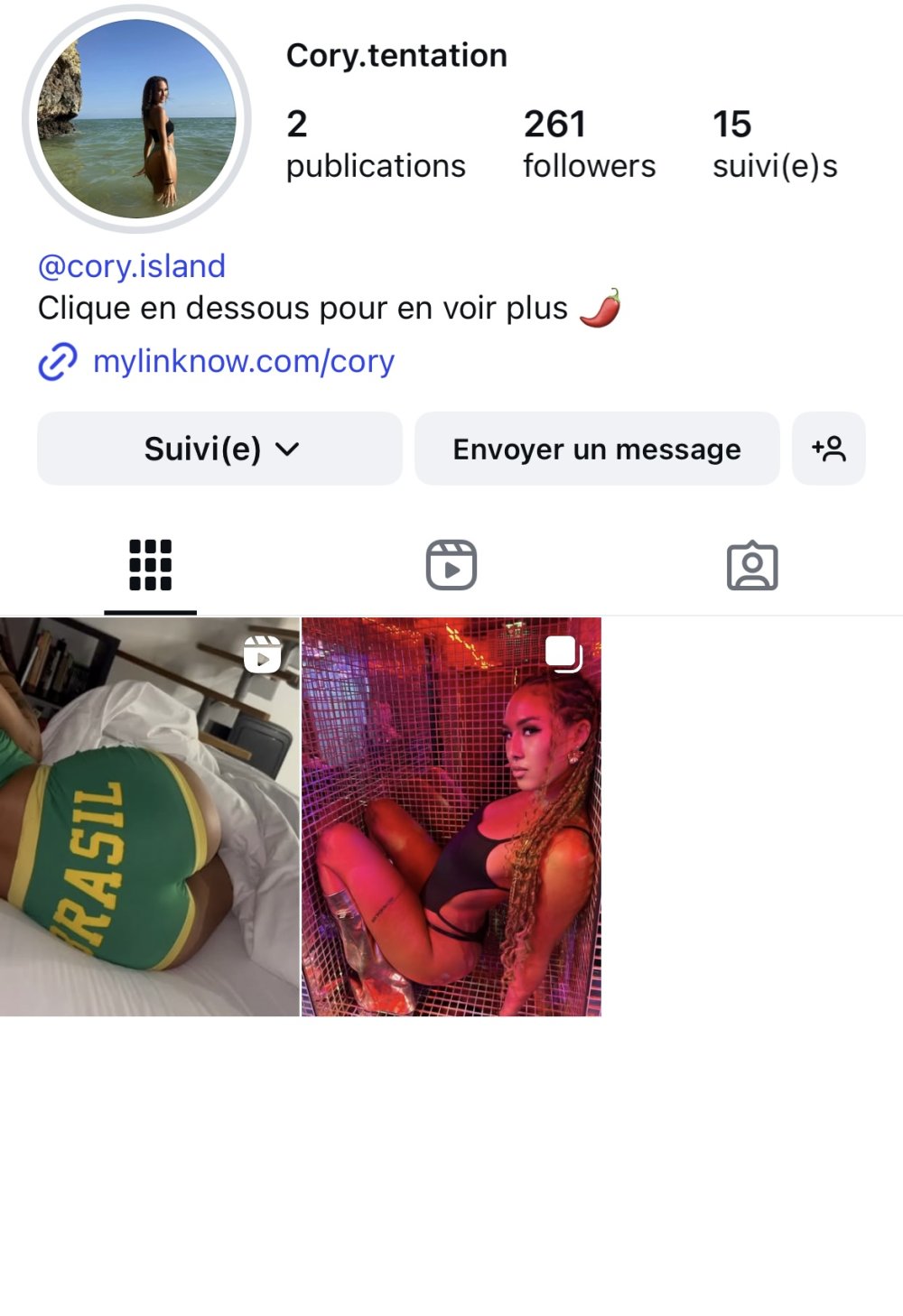View the 261 followers list
Image resolution: width=903 pixels, height=1316 pixels.
[x=589, y=144]
